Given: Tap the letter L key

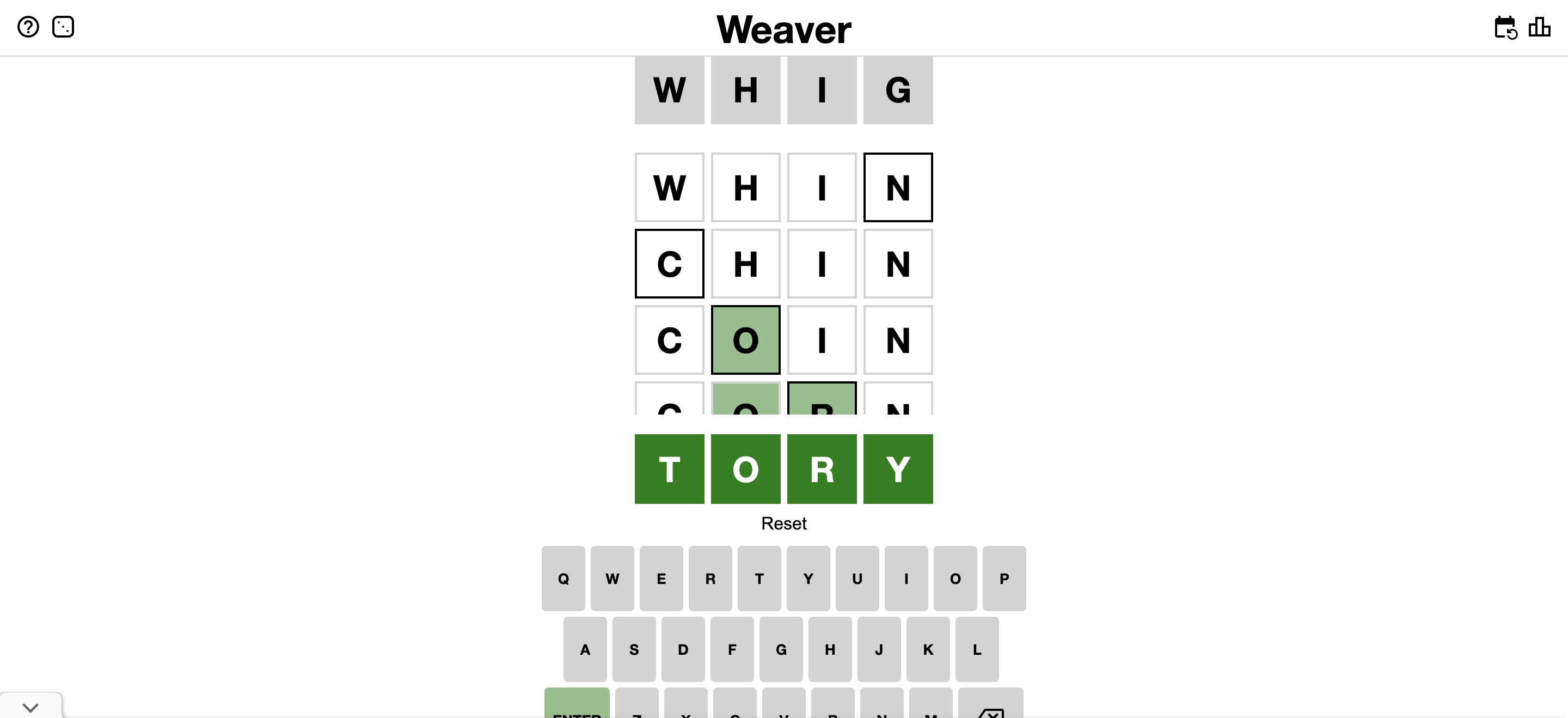Looking at the screenshot, I should point(977,649).
